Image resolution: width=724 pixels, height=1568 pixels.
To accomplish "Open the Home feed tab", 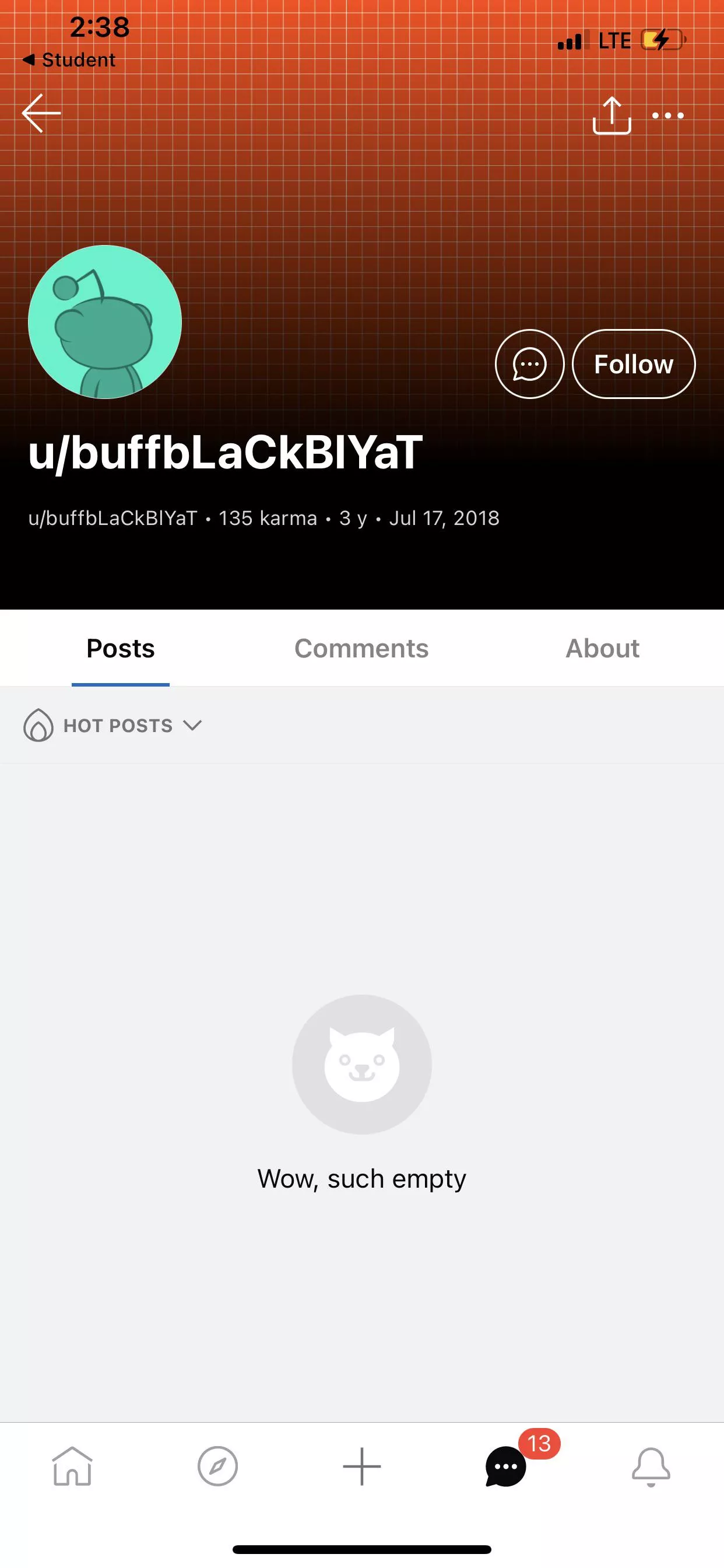I will click(72, 1466).
